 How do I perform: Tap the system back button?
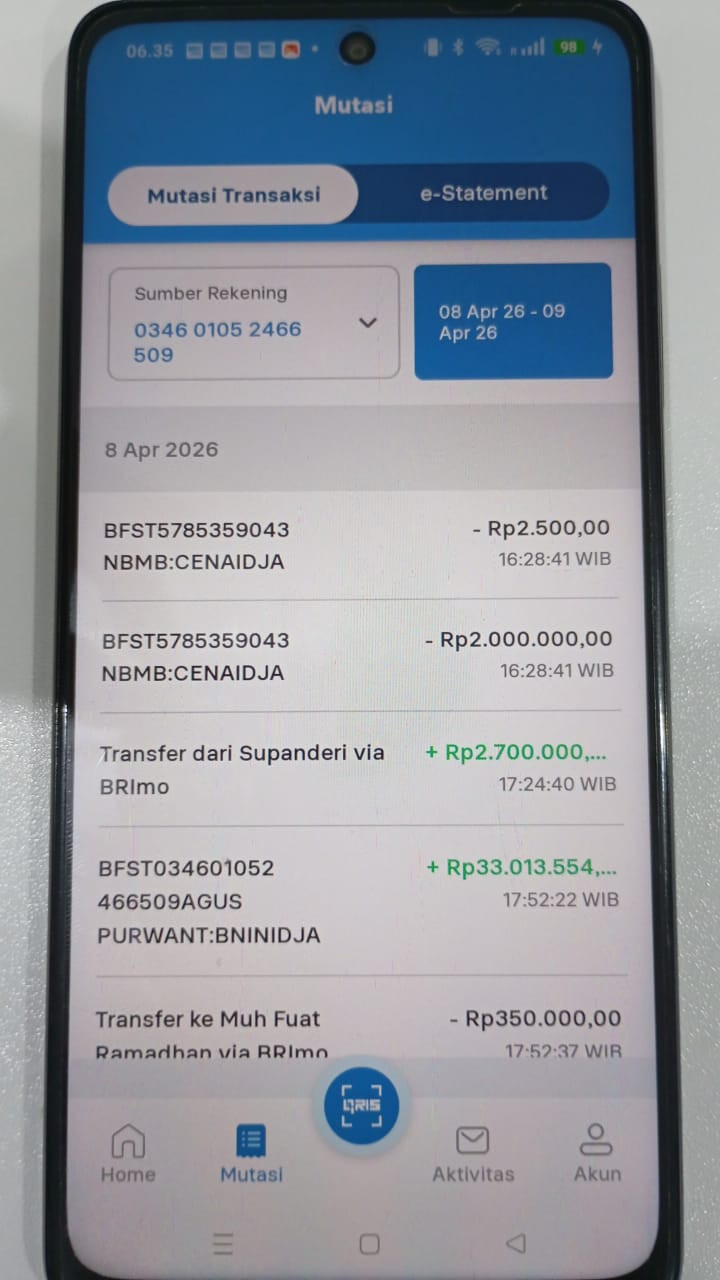(516, 1243)
